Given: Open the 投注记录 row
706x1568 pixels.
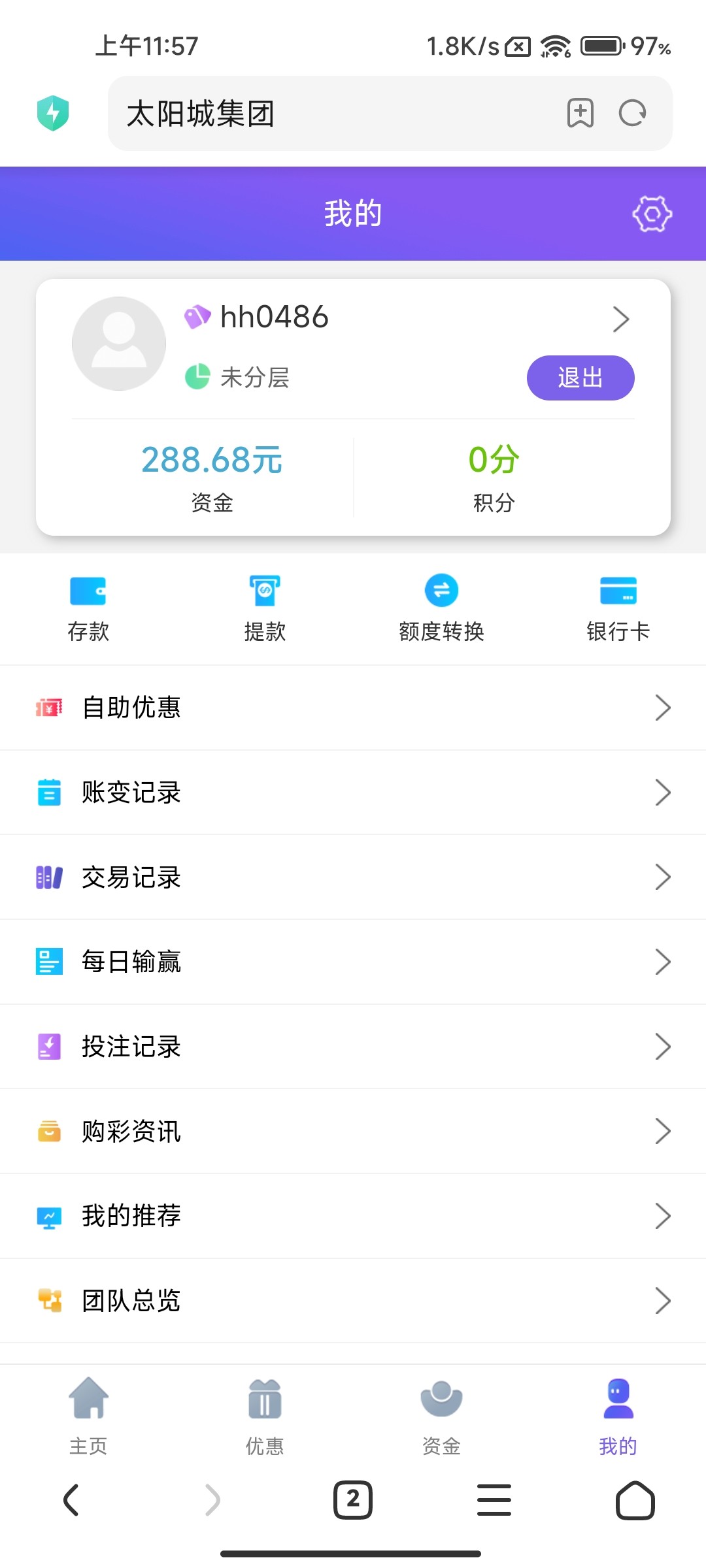Looking at the screenshot, I should 353,1047.
